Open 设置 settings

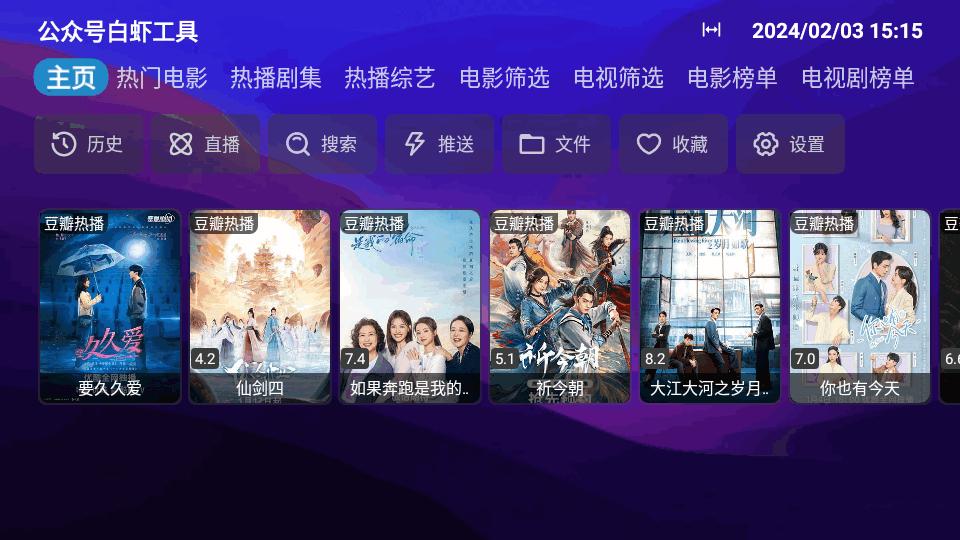point(790,144)
